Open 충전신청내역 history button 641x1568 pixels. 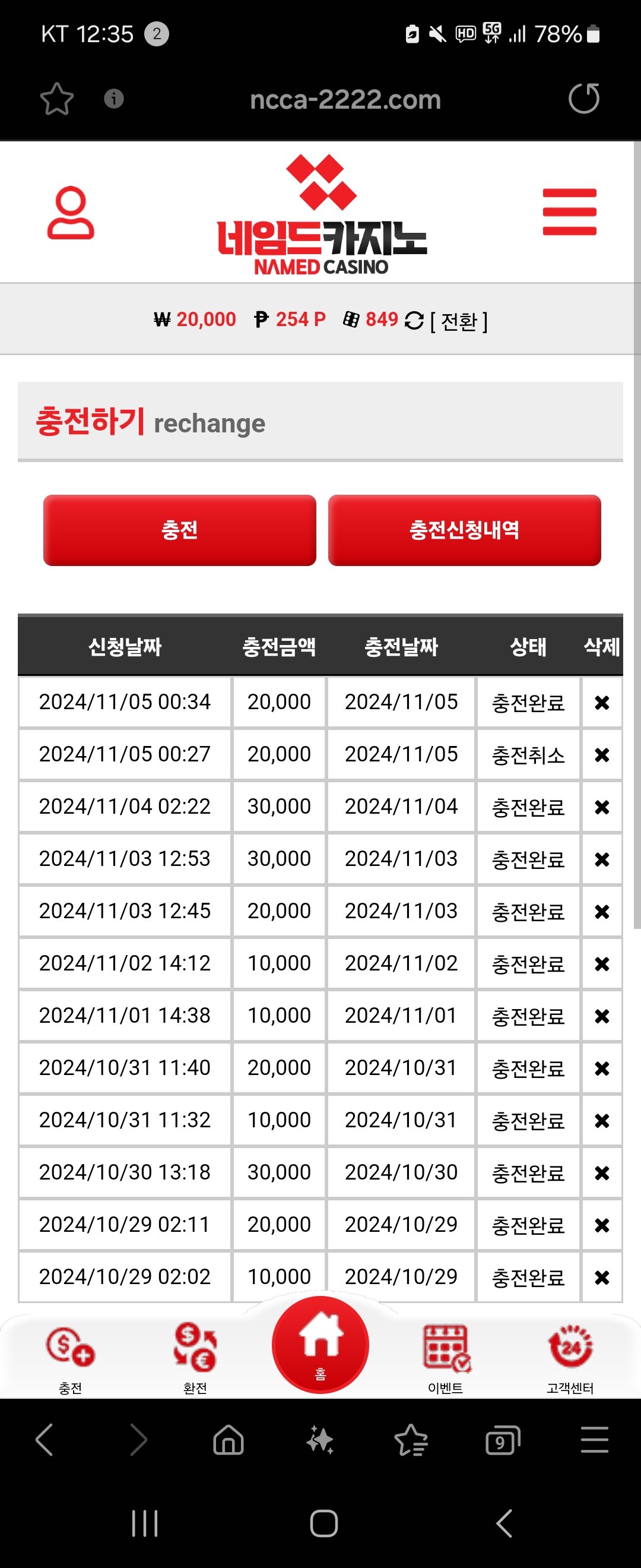click(x=464, y=530)
